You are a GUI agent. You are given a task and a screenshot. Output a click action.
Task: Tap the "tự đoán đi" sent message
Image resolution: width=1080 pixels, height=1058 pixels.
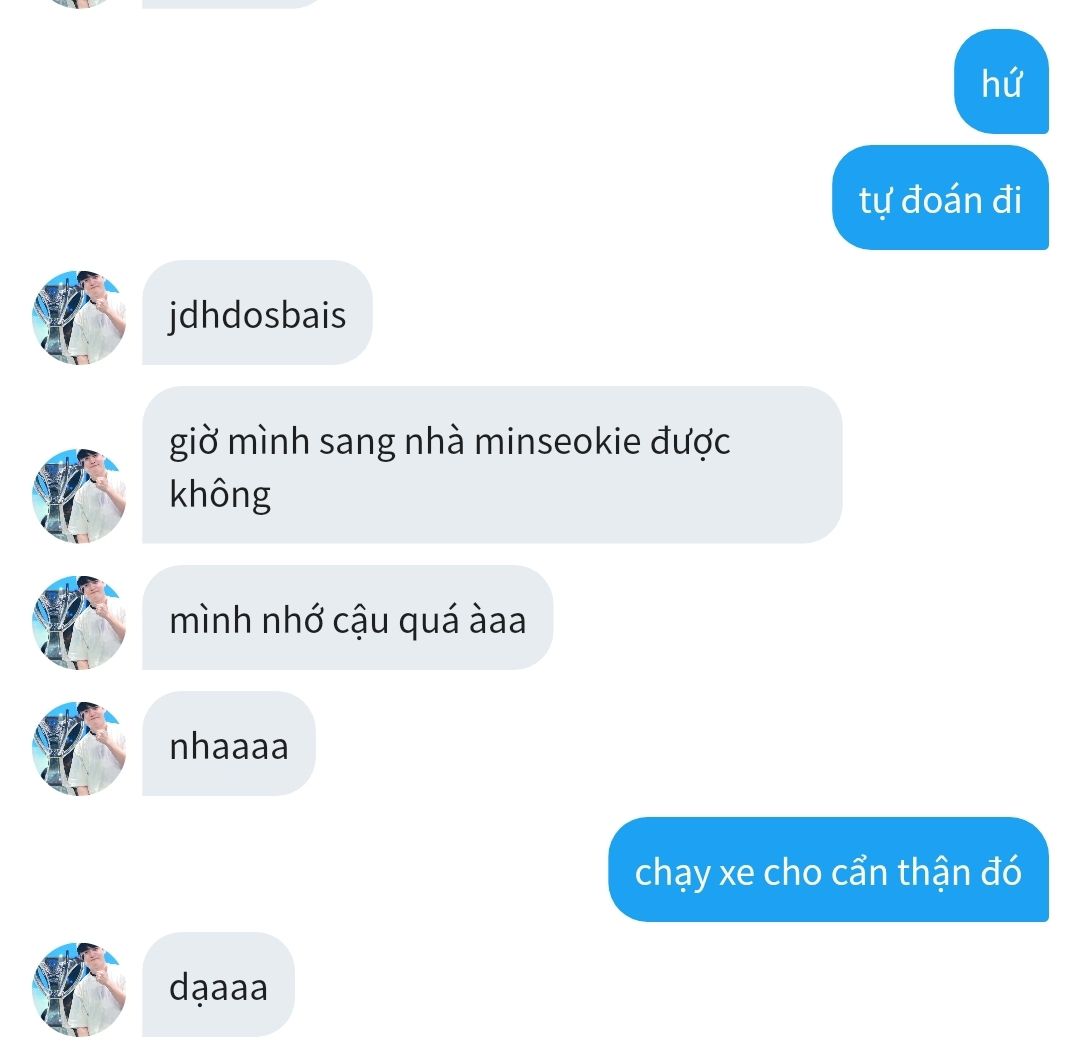click(940, 199)
